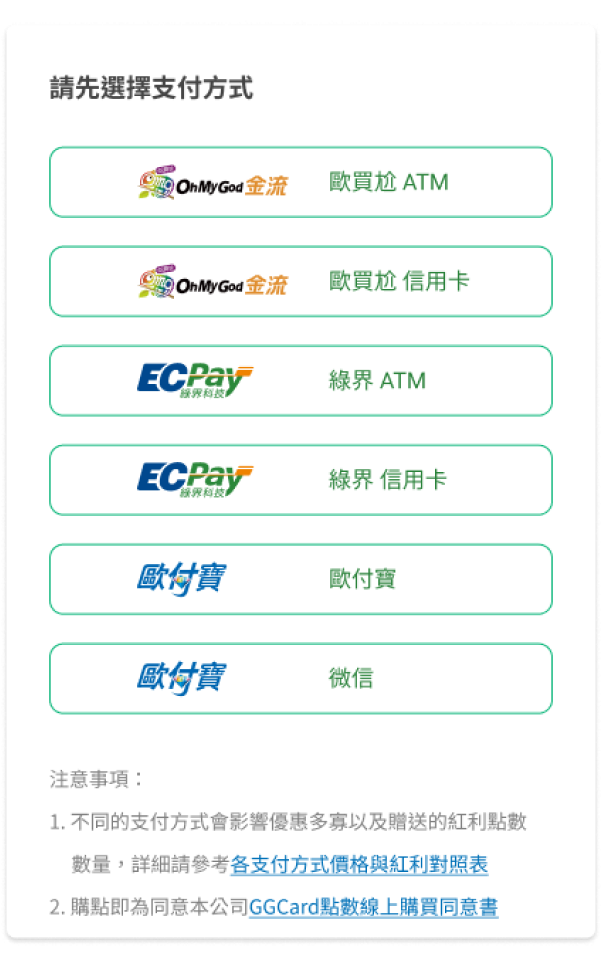Select 綠界 信用卡 payment option
This screenshot has height=968, width=601.
coord(300,480)
